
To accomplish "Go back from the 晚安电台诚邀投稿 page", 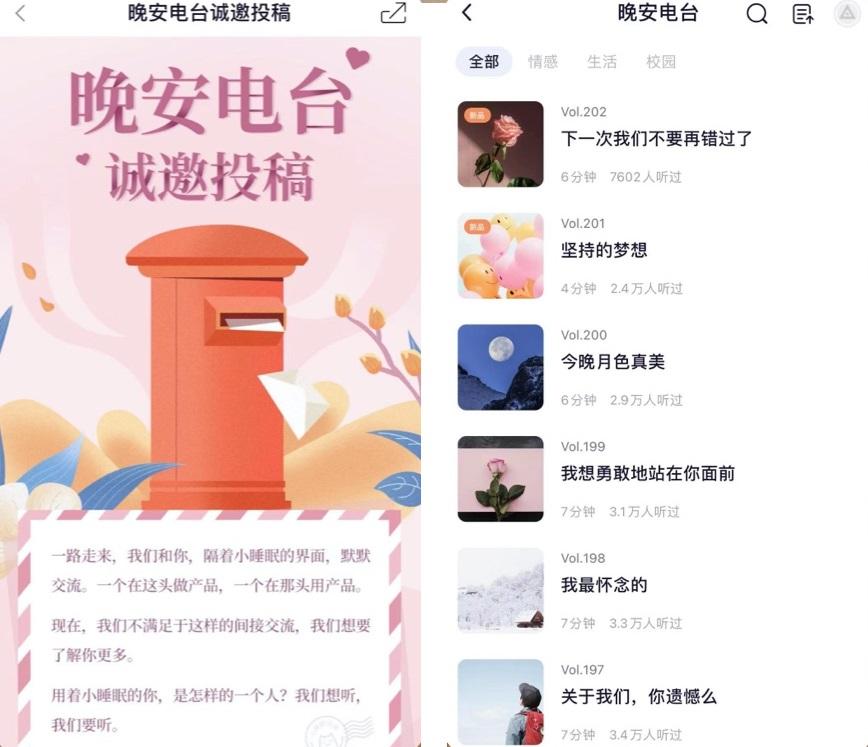I will 21,14.
